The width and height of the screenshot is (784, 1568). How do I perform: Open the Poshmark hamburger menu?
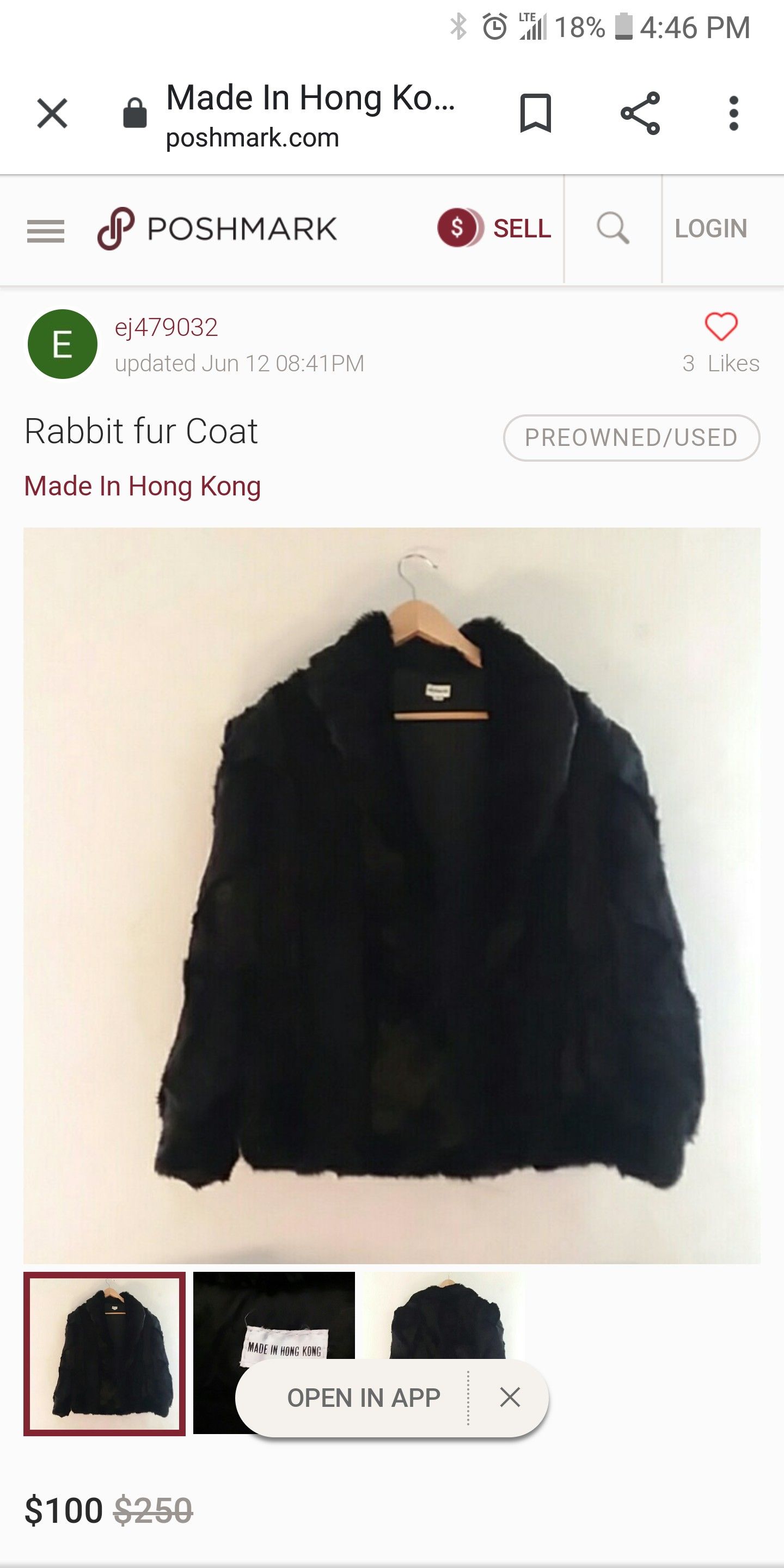tap(46, 231)
